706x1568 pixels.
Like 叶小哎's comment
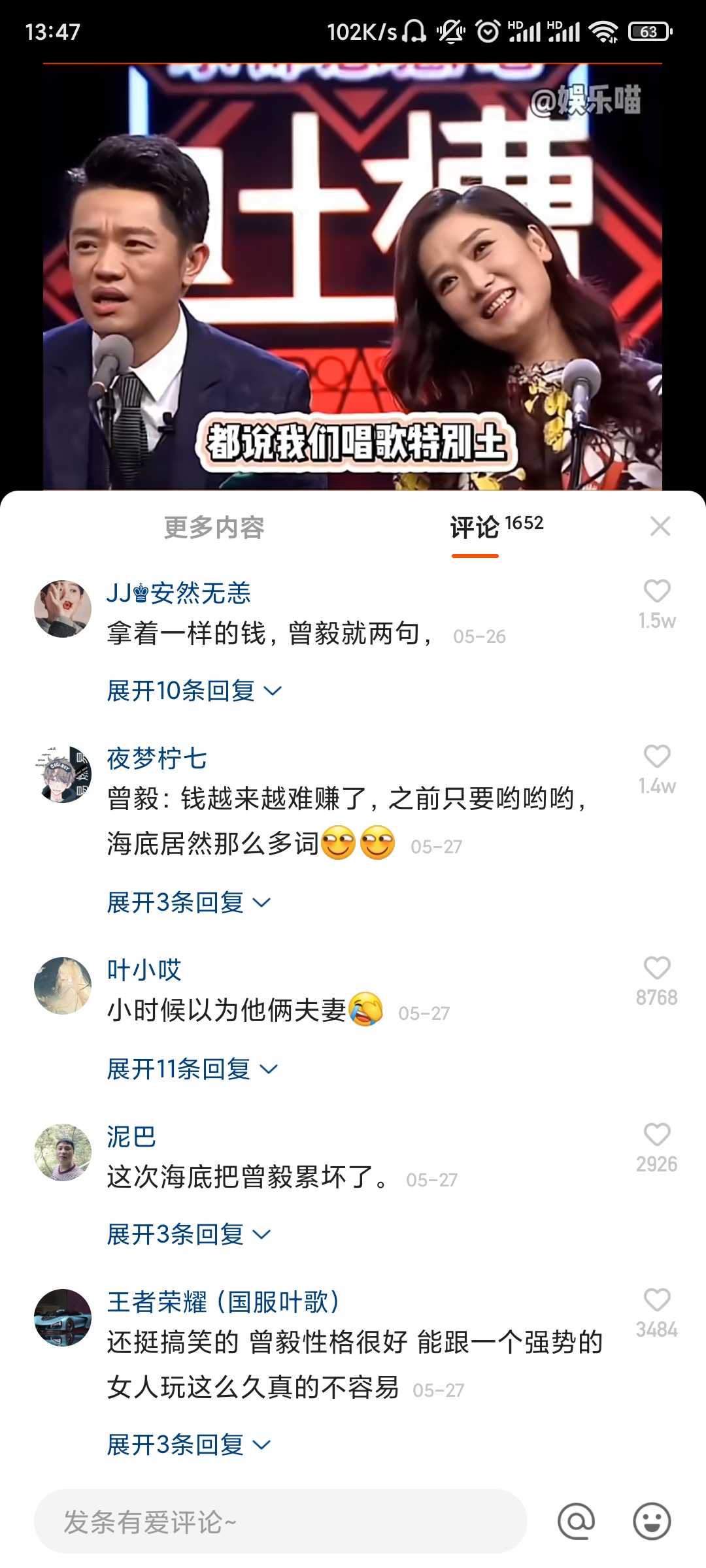coord(657,968)
